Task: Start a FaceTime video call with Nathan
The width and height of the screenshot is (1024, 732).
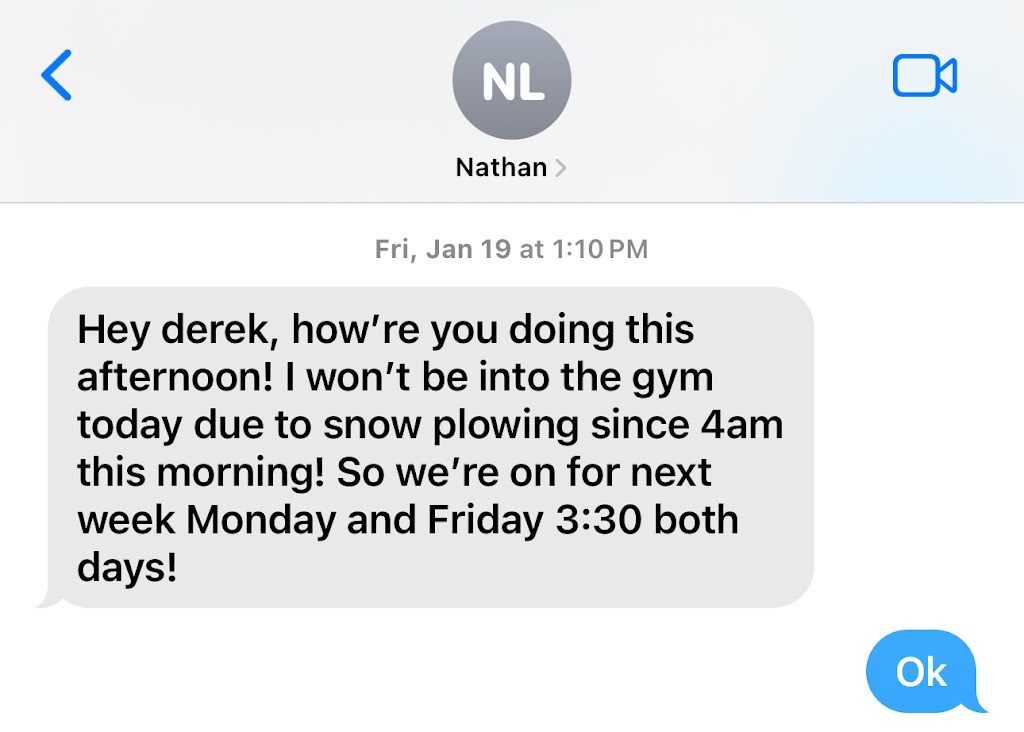Action: pyautogui.click(x=924, y=76)
